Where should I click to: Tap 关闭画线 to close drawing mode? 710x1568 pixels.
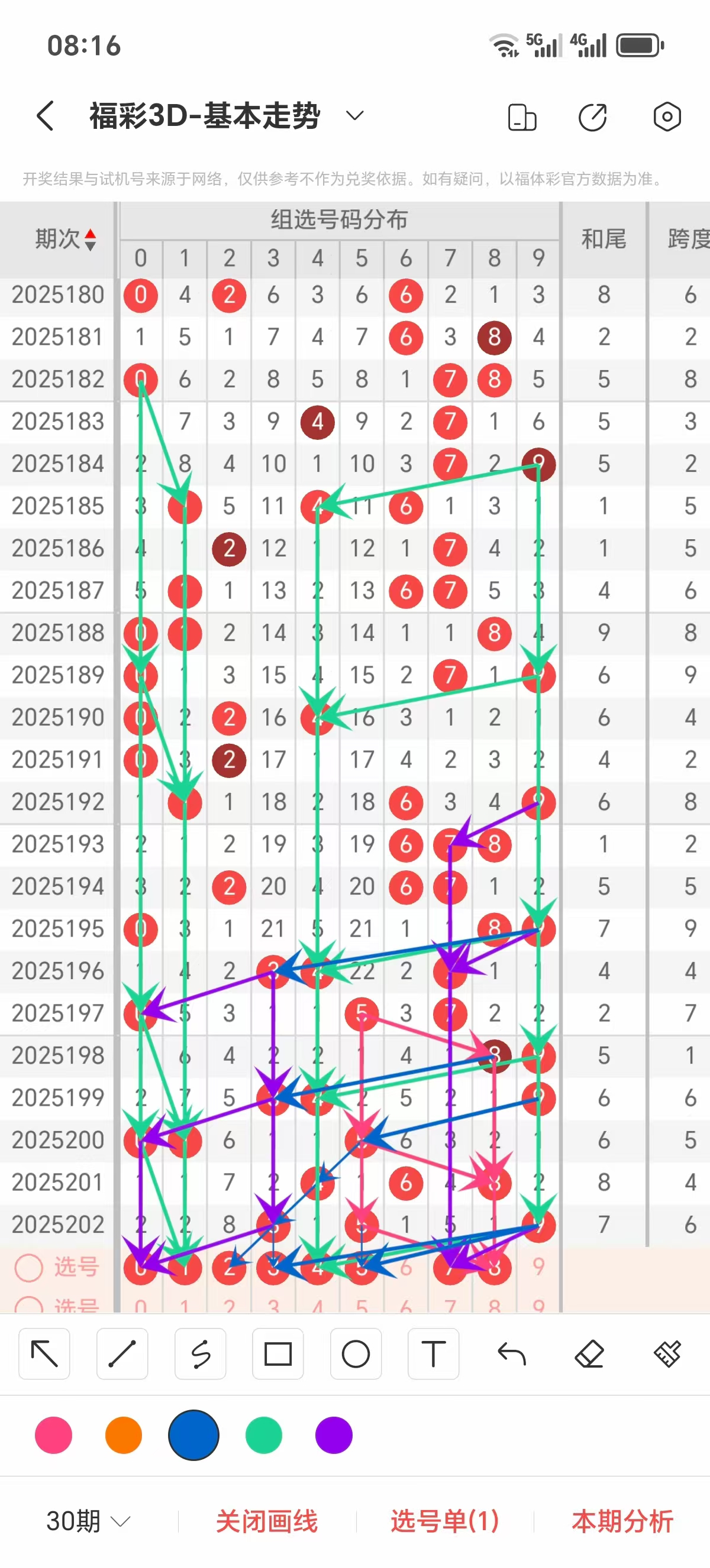pos(267,1521)
